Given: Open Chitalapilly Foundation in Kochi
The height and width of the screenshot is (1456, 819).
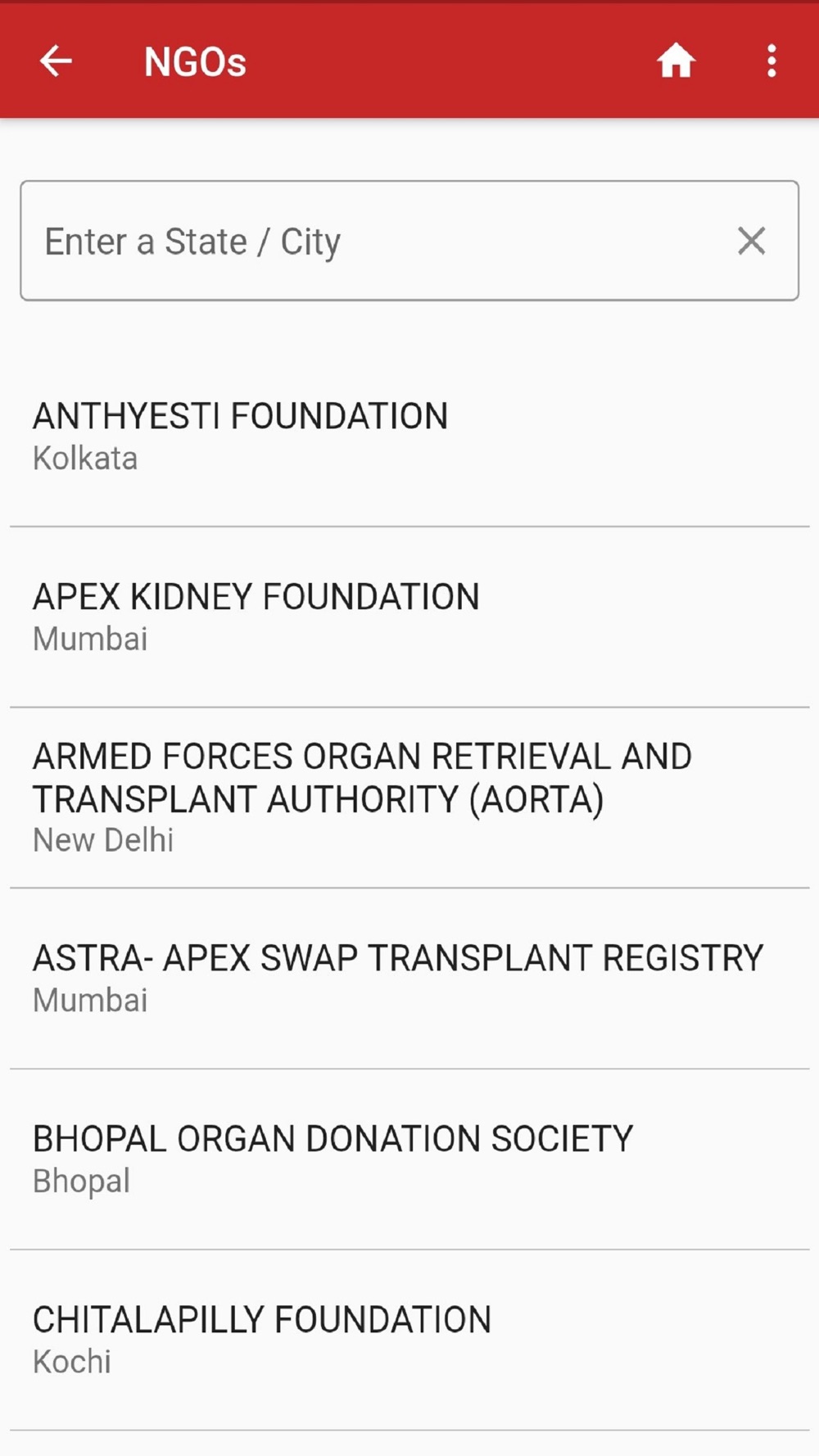Looking at the screenshot, I should [409, 1341].
